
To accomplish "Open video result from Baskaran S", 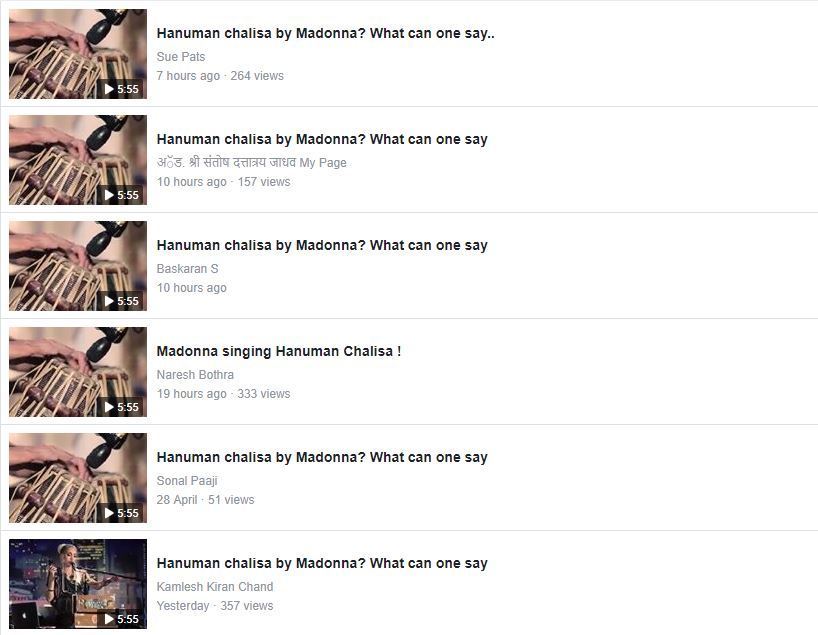I will [x=321, y=245].
